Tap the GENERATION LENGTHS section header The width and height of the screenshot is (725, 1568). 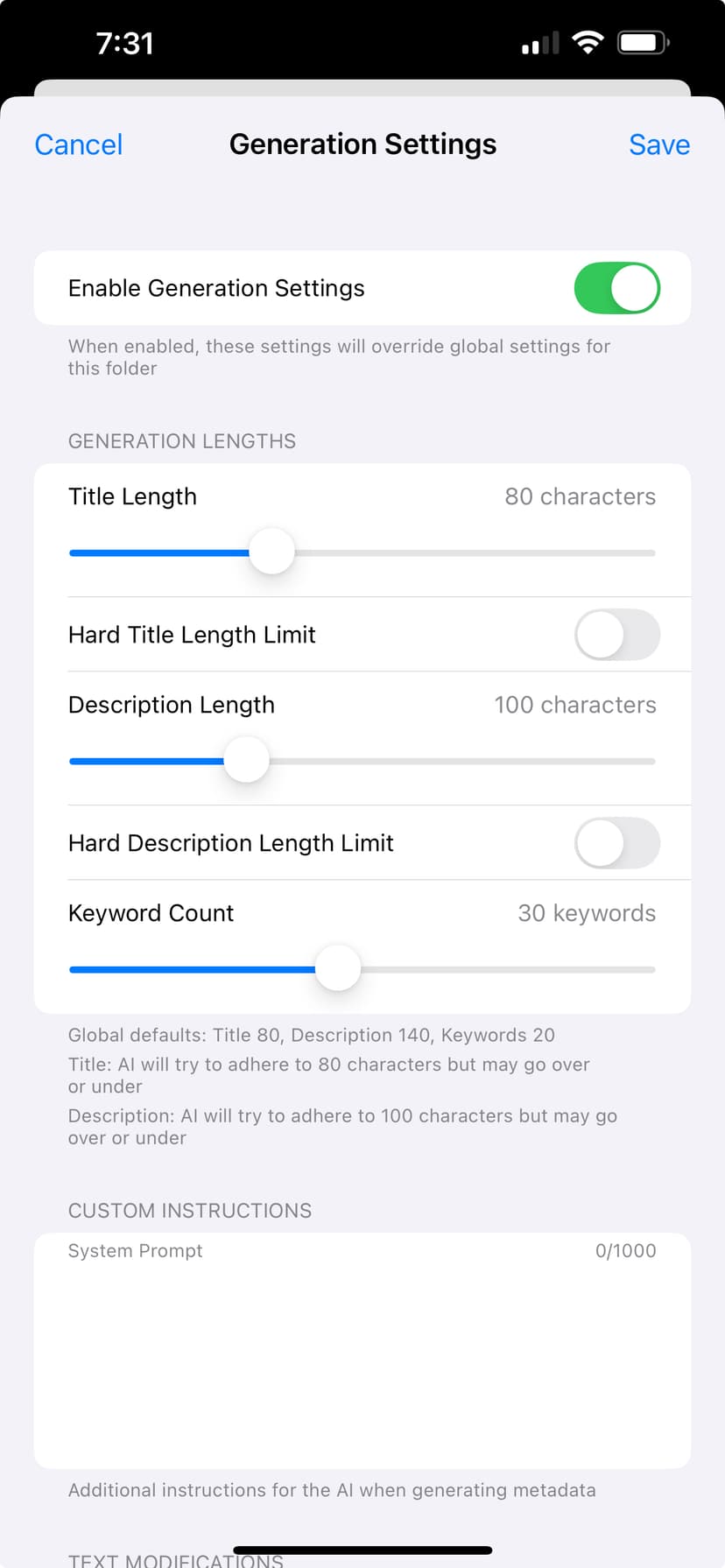[181, 441]
